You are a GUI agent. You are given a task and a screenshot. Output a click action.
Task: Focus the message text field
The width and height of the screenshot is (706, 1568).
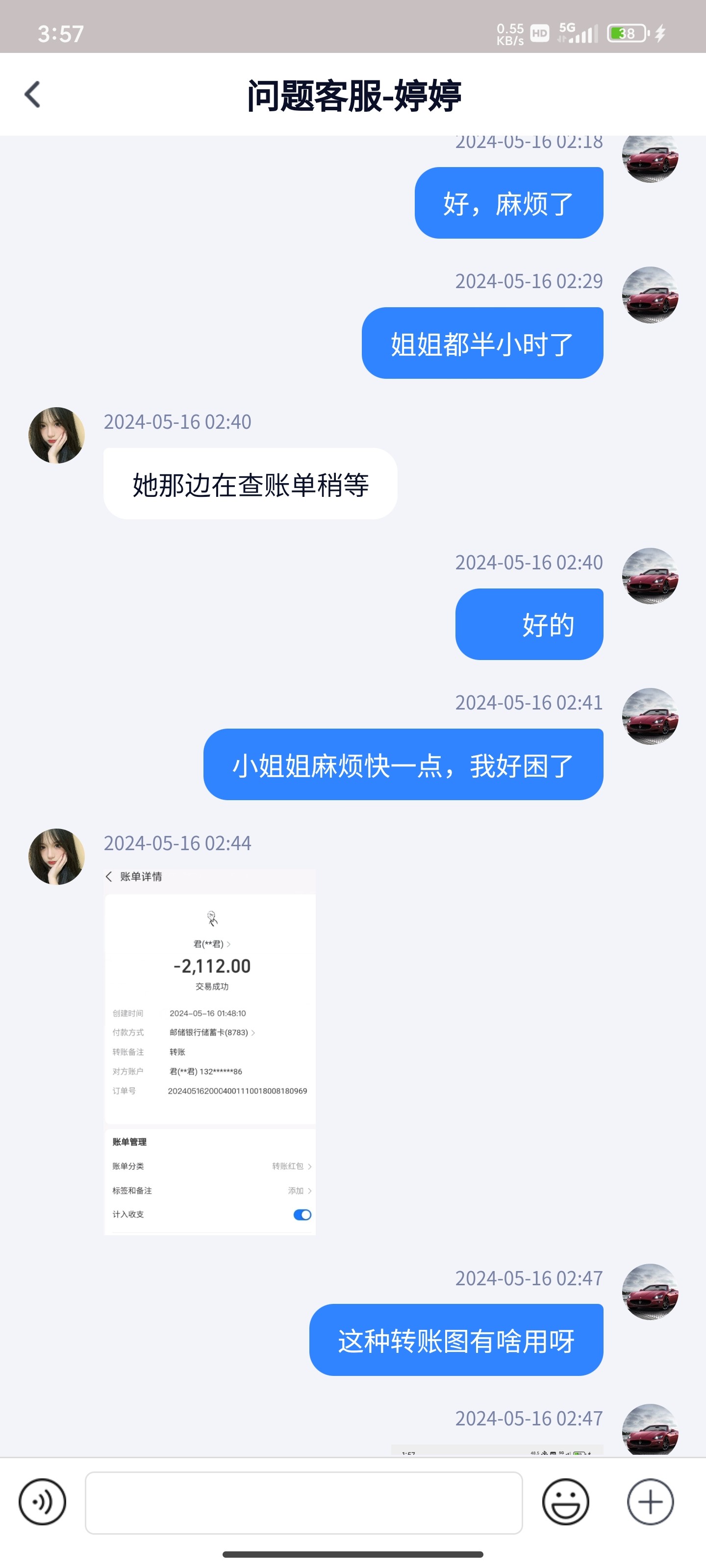(x=303, y=1502)
